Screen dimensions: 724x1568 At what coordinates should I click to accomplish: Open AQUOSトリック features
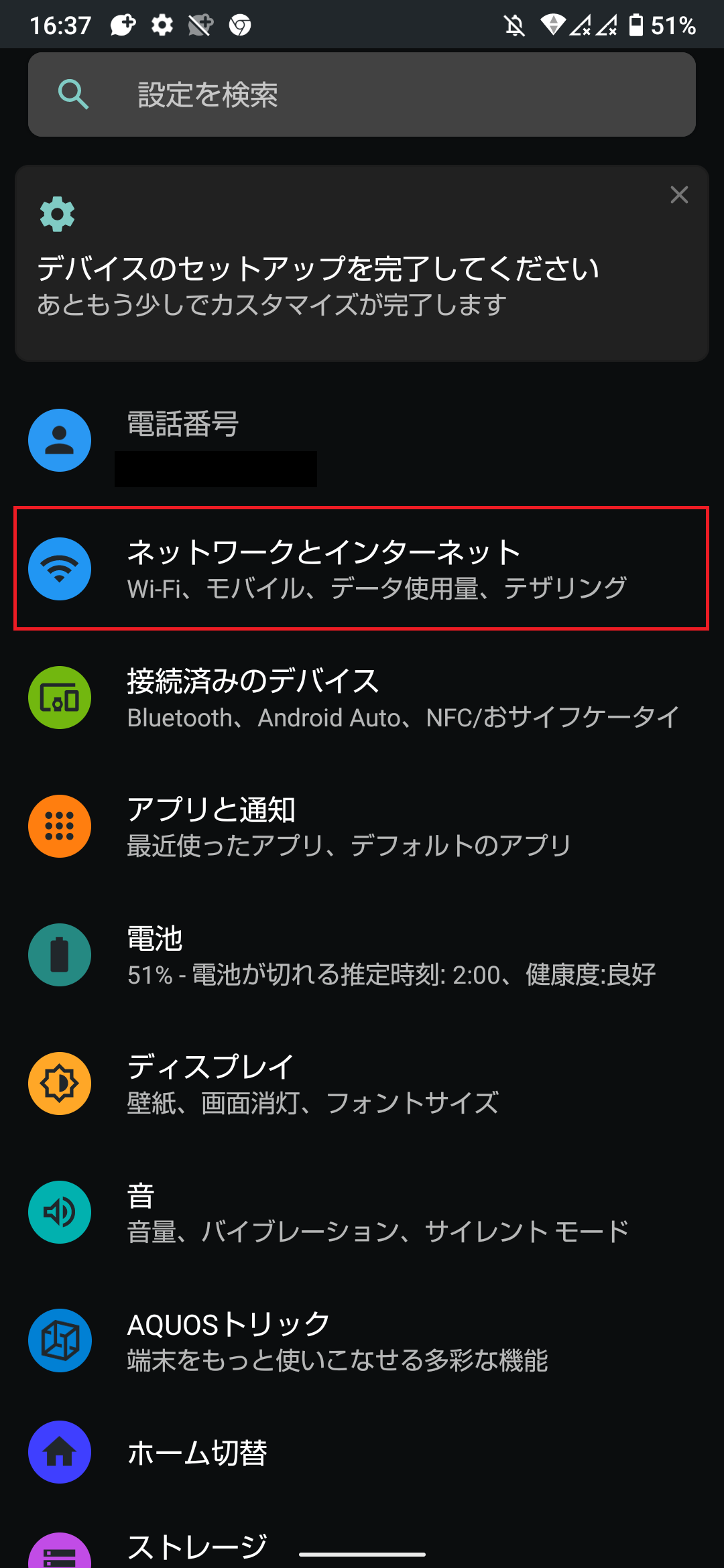point(362,1341)
